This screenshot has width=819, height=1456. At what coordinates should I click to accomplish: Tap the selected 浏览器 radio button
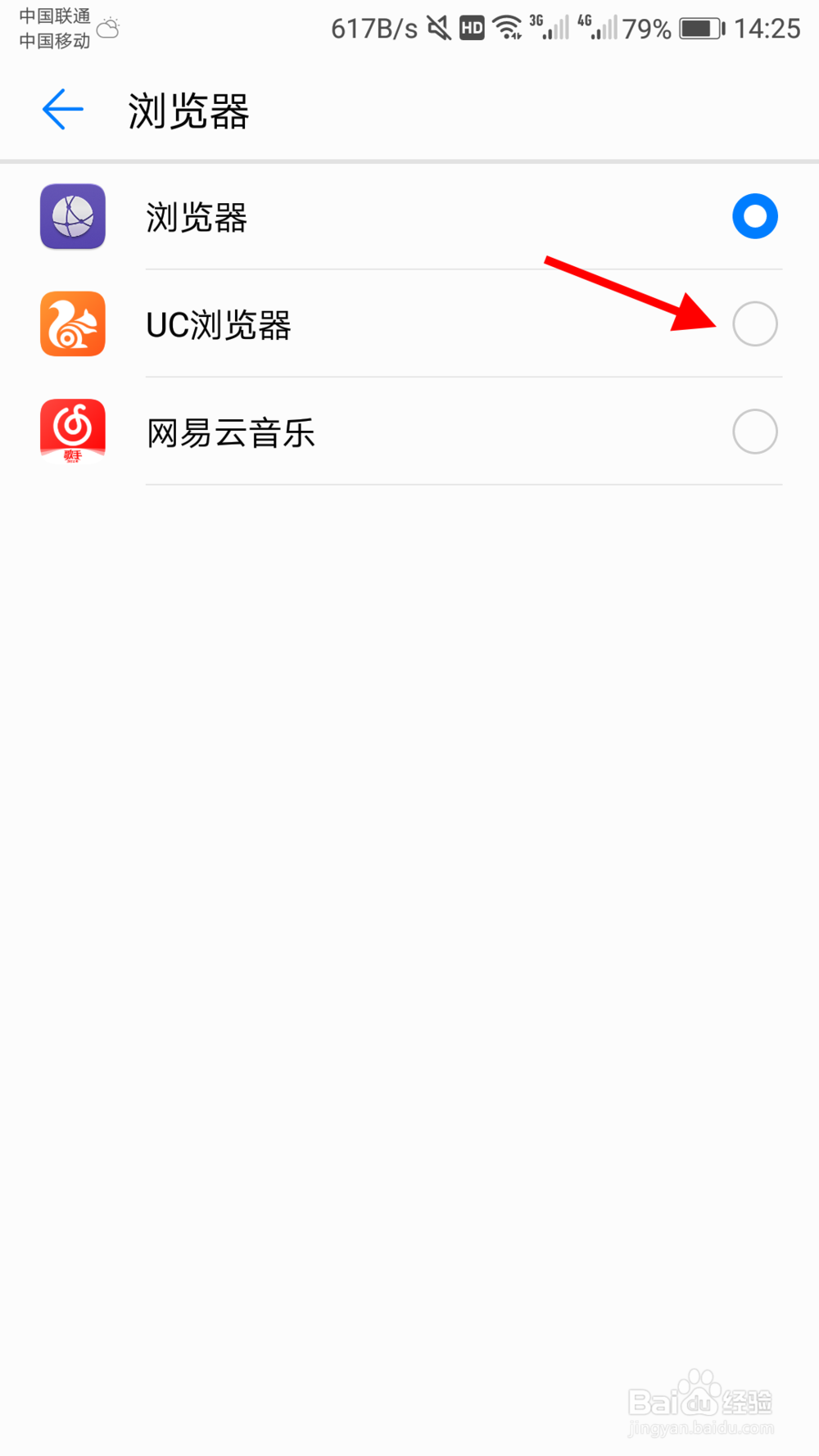coord(755,216)
